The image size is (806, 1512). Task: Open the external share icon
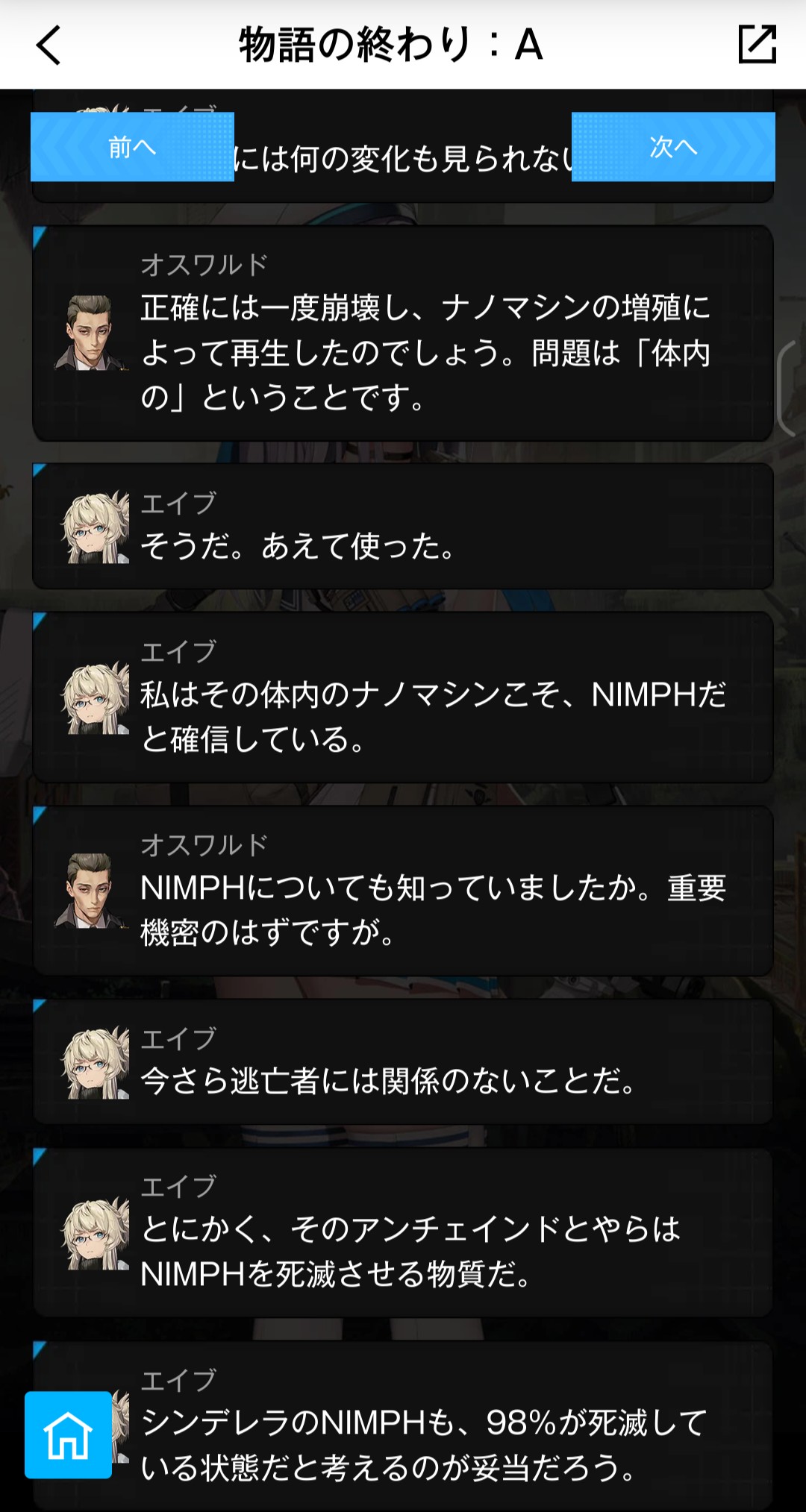tap(757, 44)
